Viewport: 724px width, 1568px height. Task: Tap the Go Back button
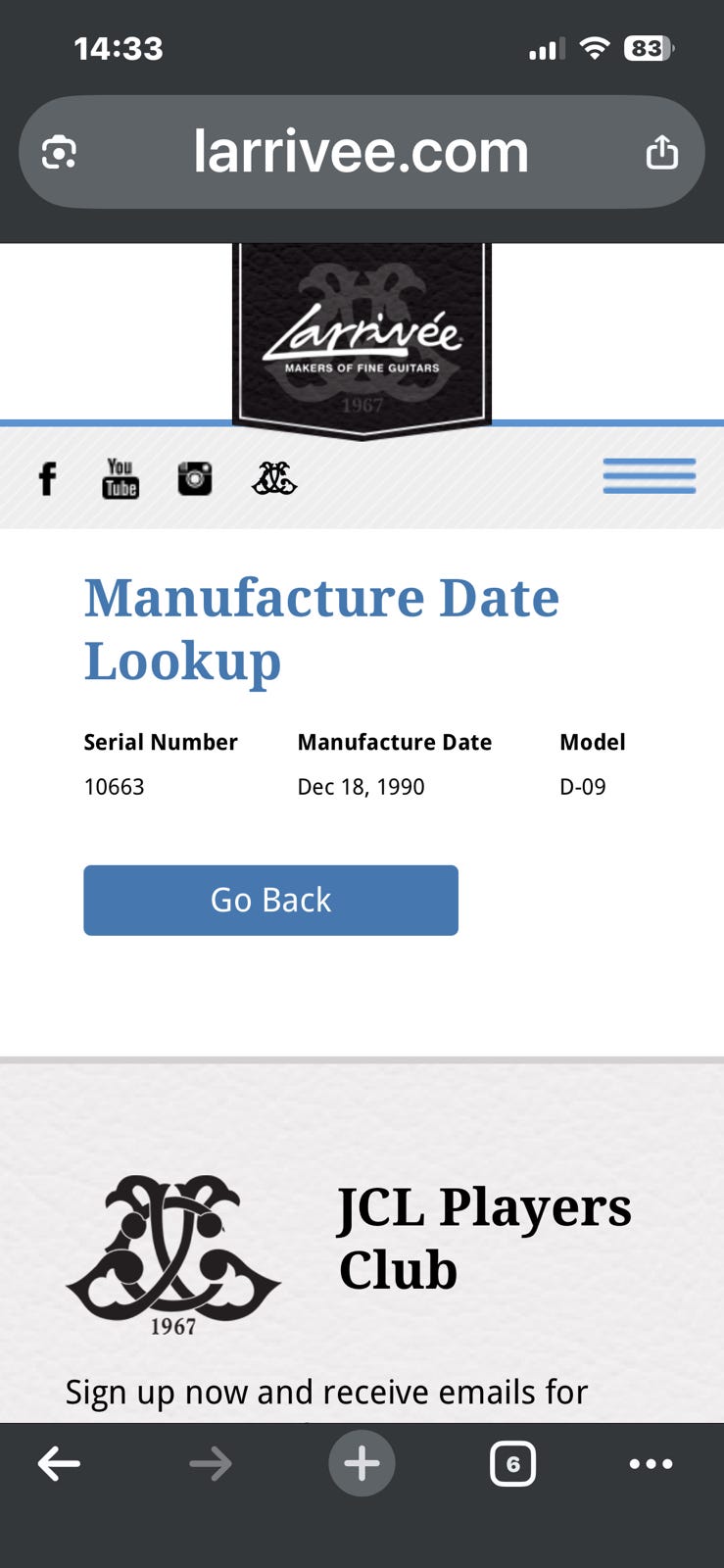(x=270, y=900)
